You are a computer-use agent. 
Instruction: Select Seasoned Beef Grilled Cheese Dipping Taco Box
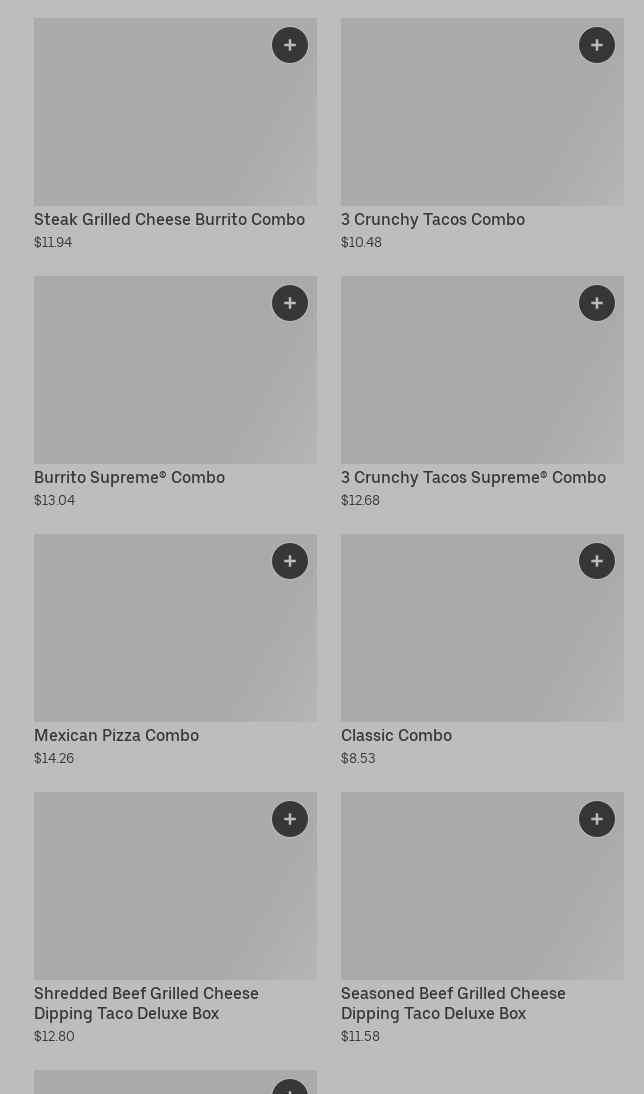point(482,918)
